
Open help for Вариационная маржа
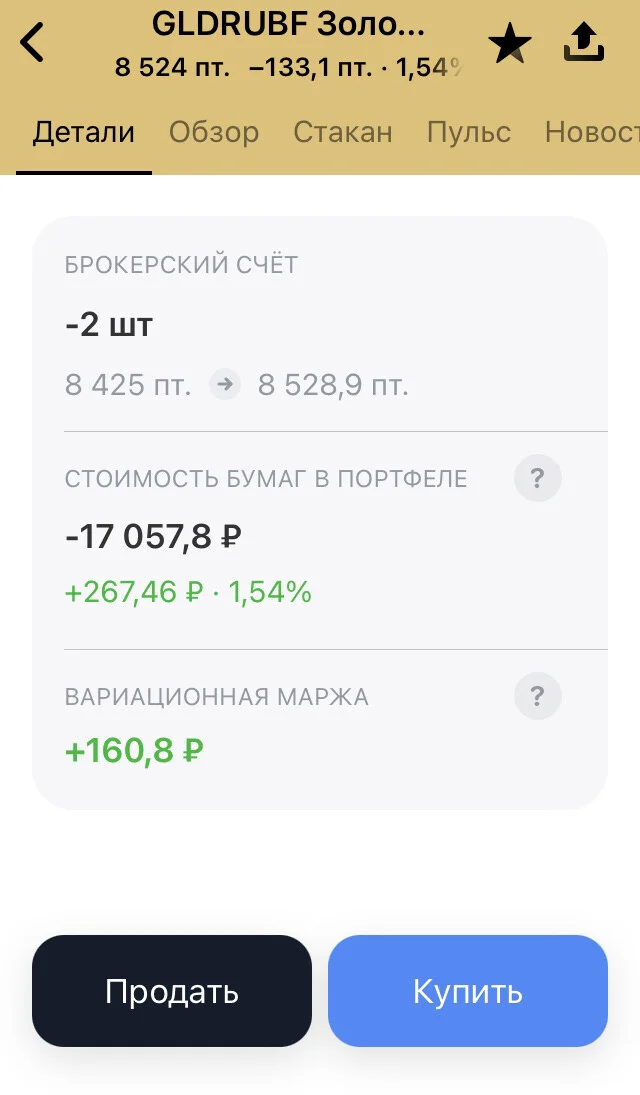tap(537, 696)
